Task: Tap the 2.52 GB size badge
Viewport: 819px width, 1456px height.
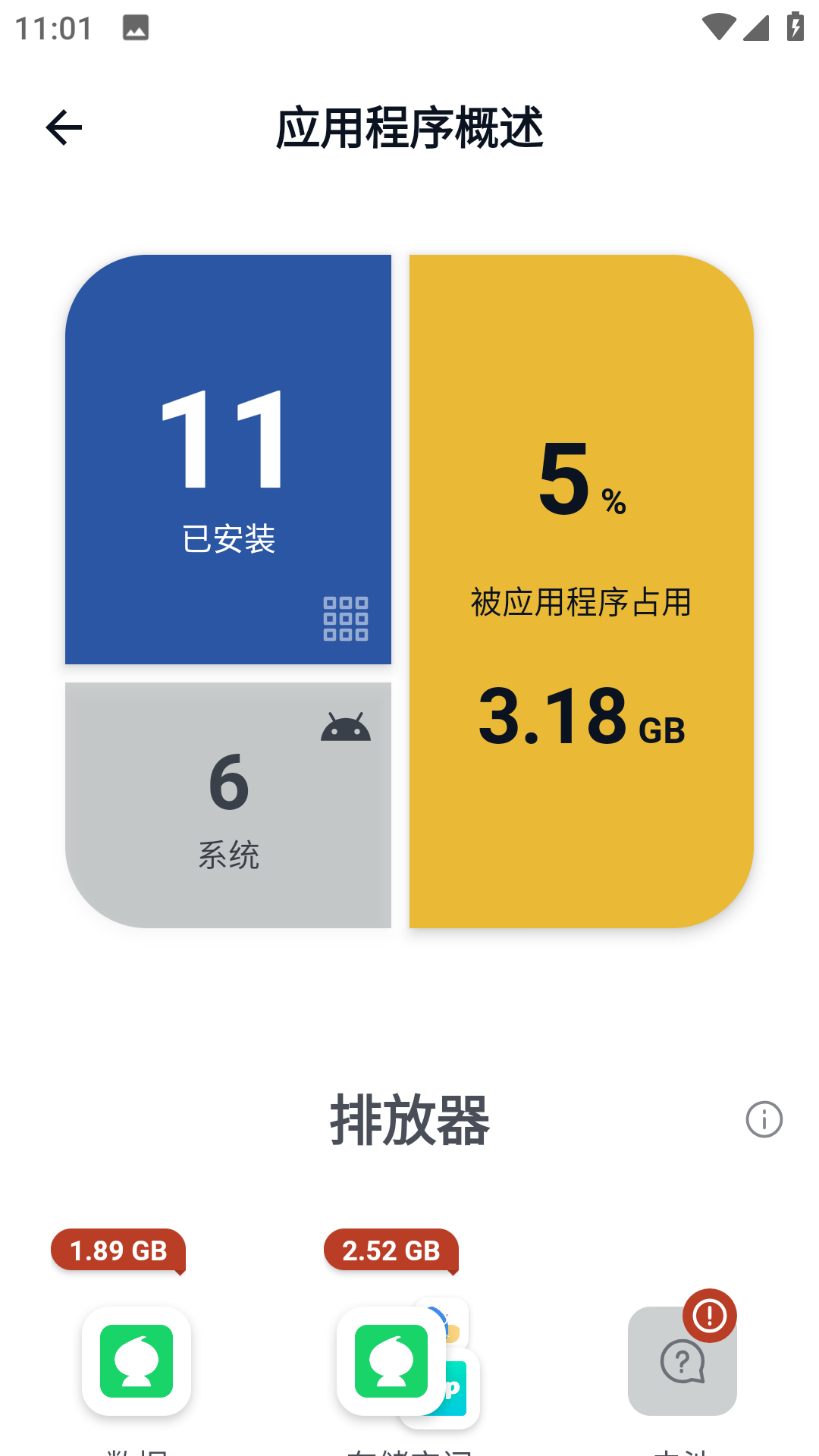Action: coord(391,1250)
